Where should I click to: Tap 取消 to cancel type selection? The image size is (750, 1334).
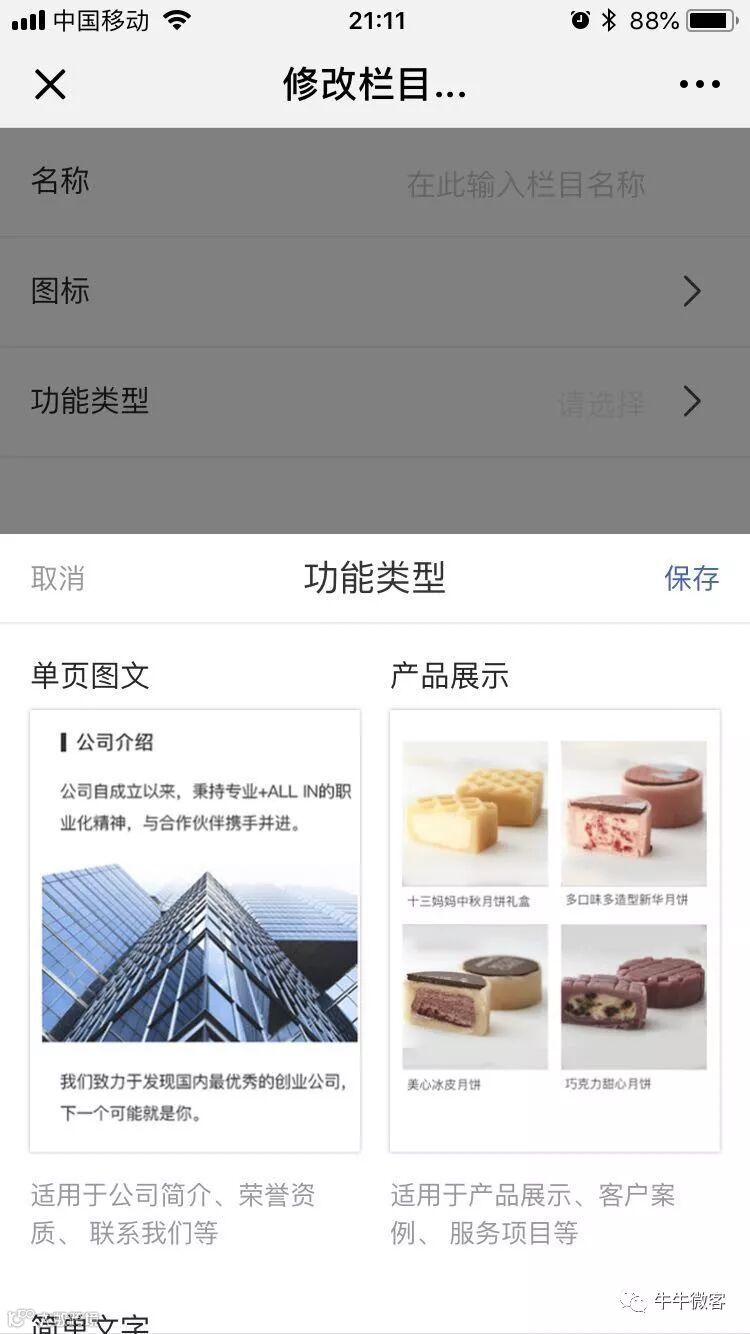coord(58,578)
